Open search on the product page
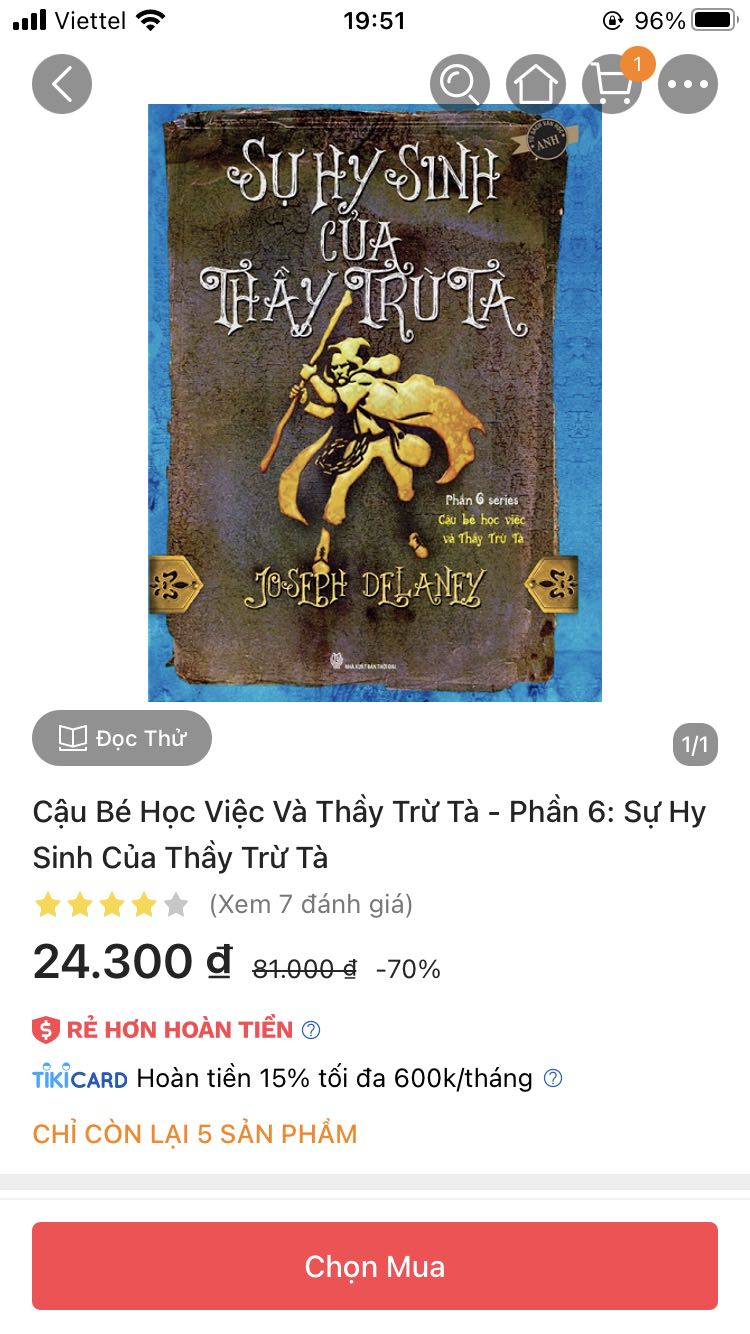The width and height of the screenshot is (750, 1334). click(x=460, y=84)
